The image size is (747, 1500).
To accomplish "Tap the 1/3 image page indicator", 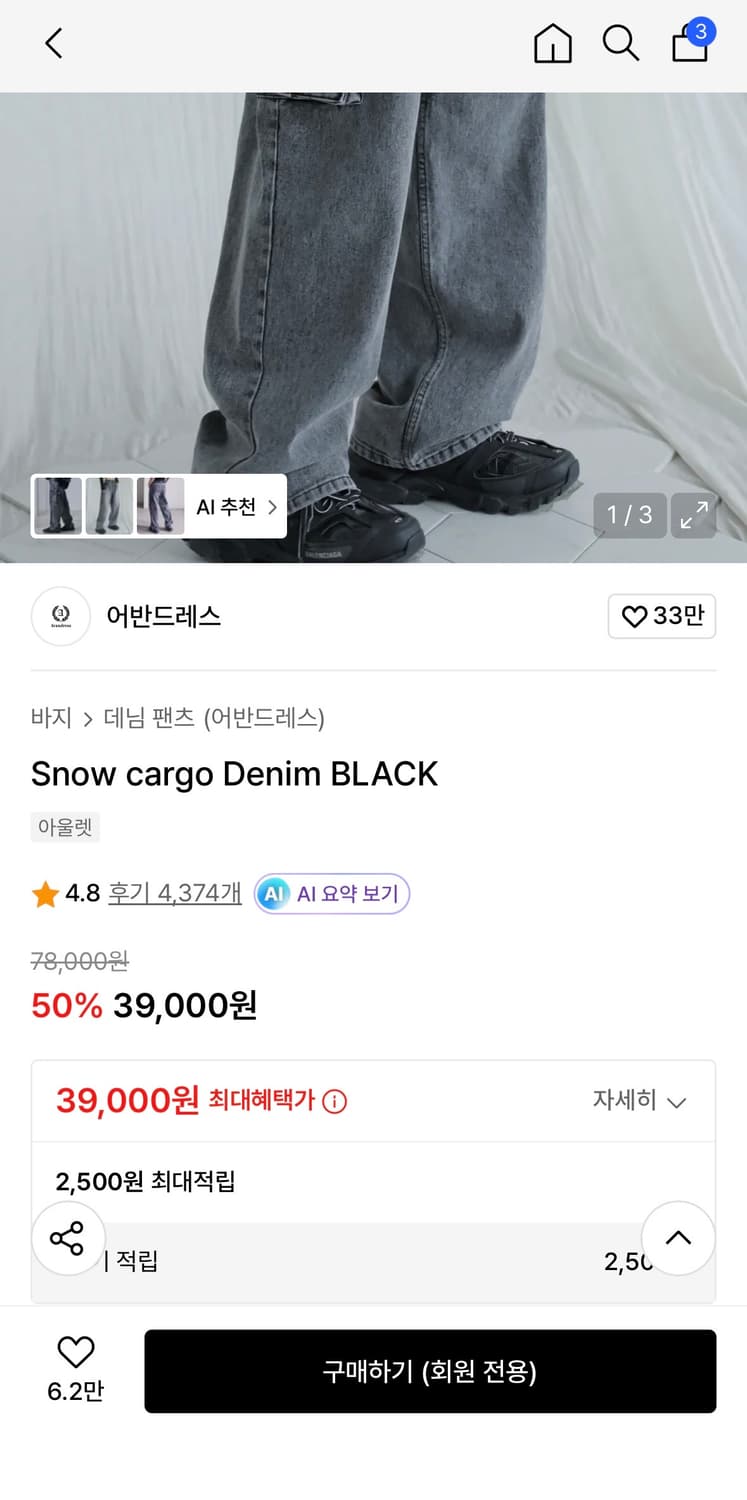I will tap(629, 515).
